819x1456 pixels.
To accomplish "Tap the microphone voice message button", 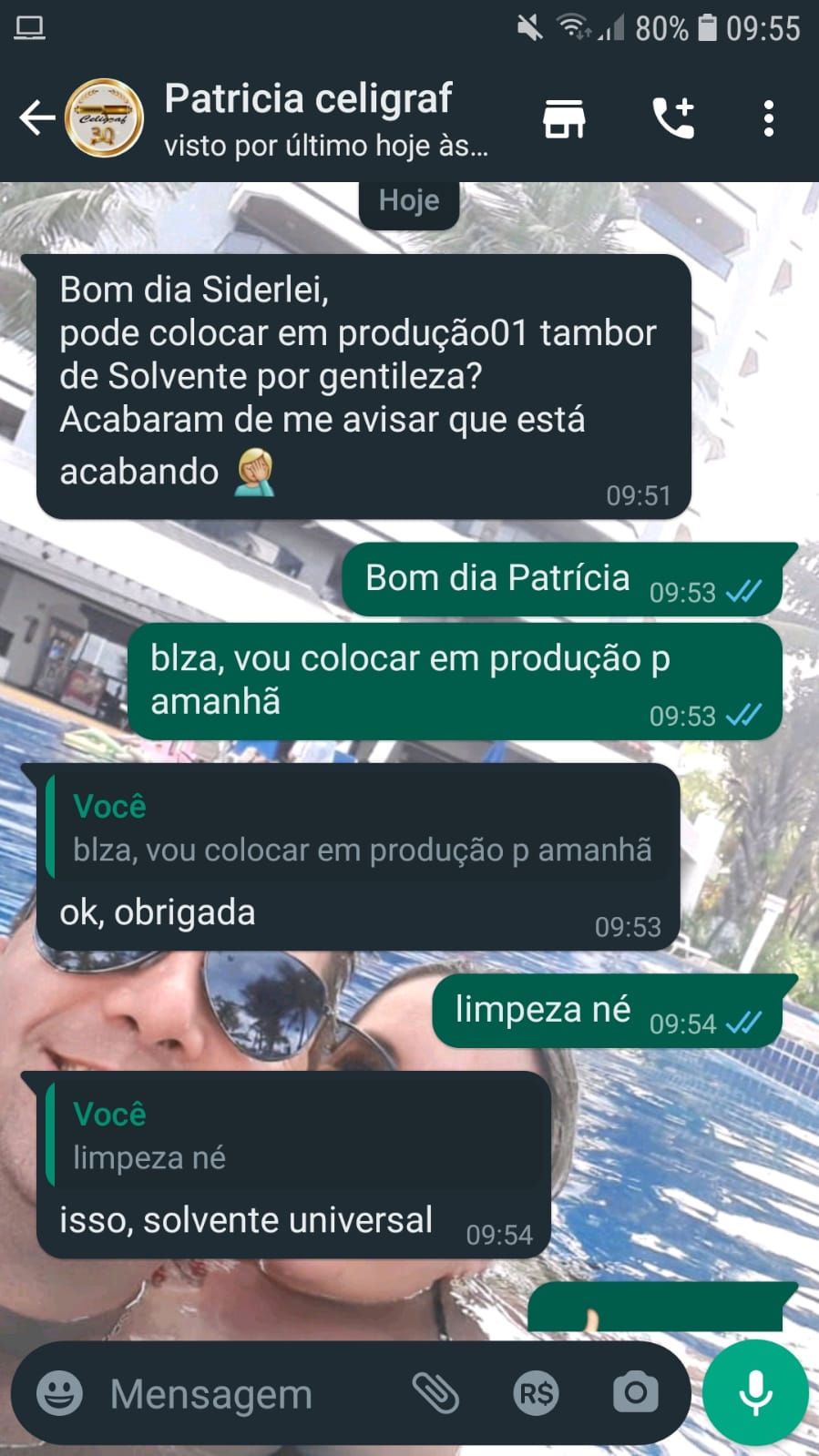I will [755, 1393].
